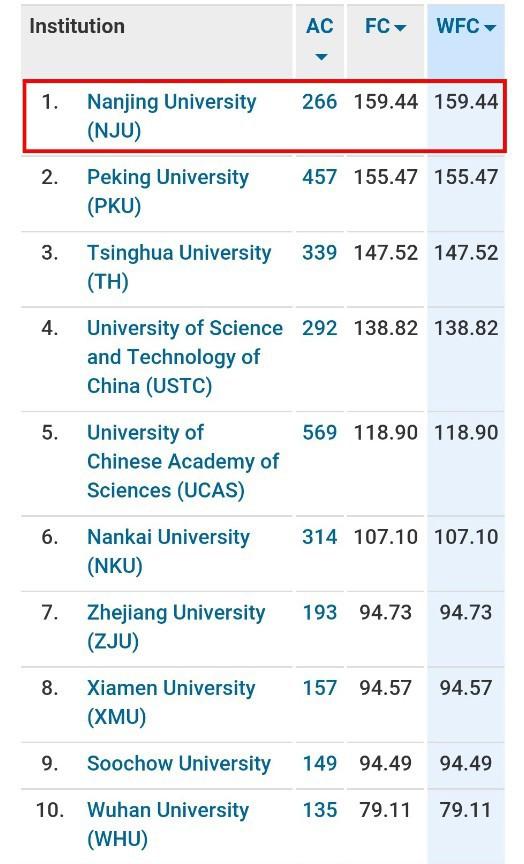Sort the table by WFC column
The image size is (524, 864).
tap(466, 26)
